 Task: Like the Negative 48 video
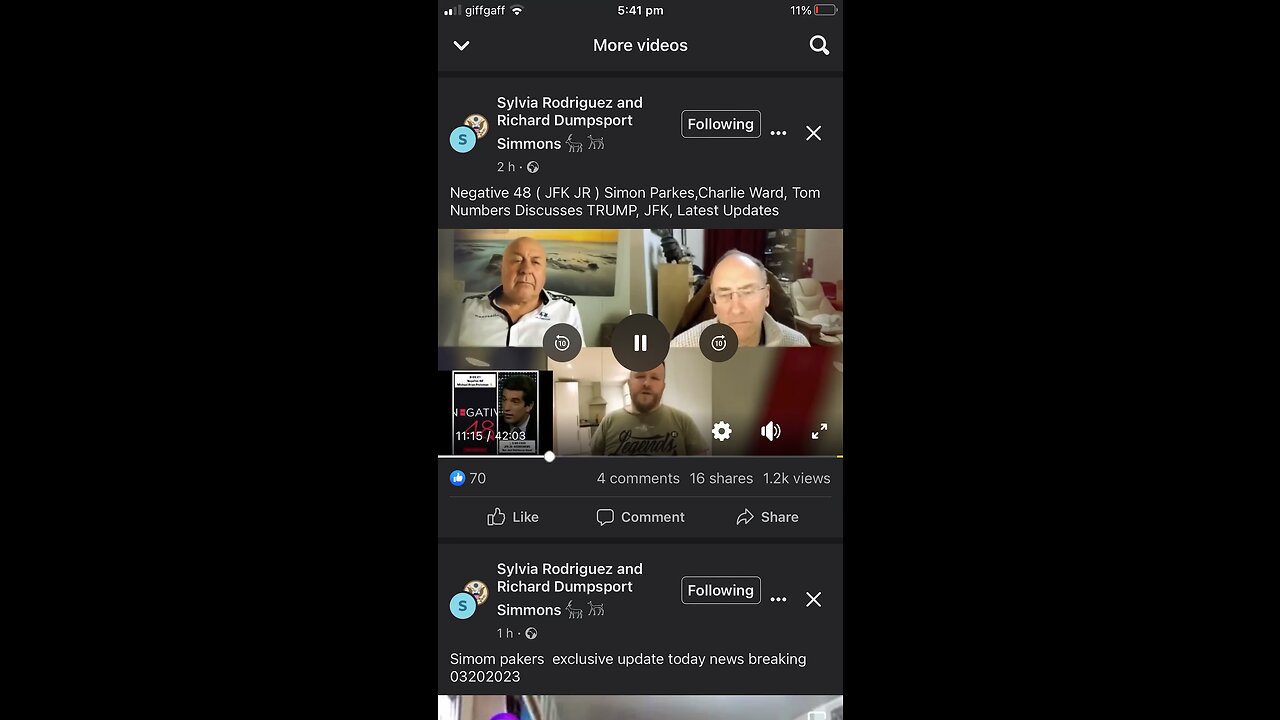[x=513, y=517]
